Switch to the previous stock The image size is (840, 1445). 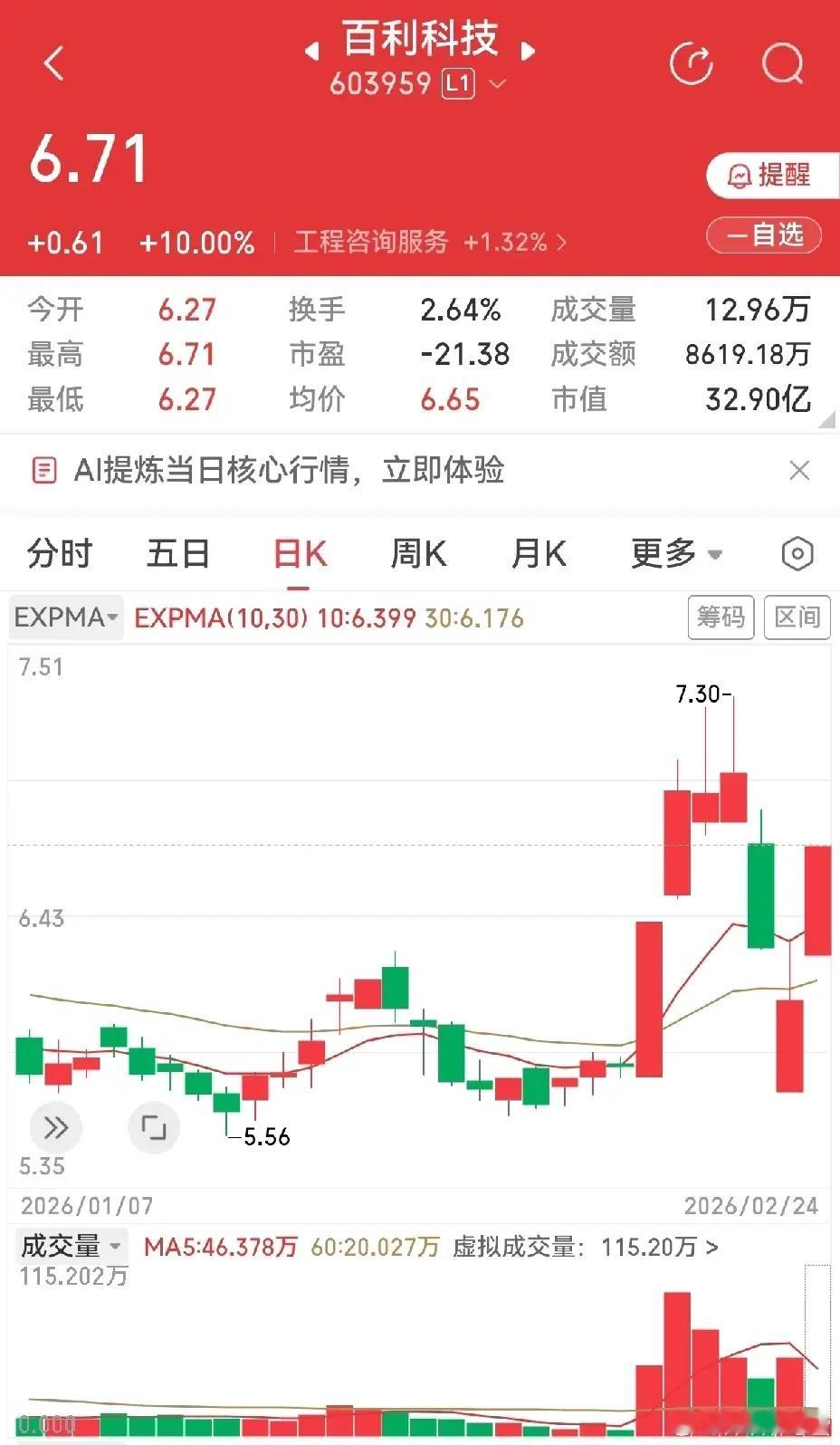tap(312, 51)
